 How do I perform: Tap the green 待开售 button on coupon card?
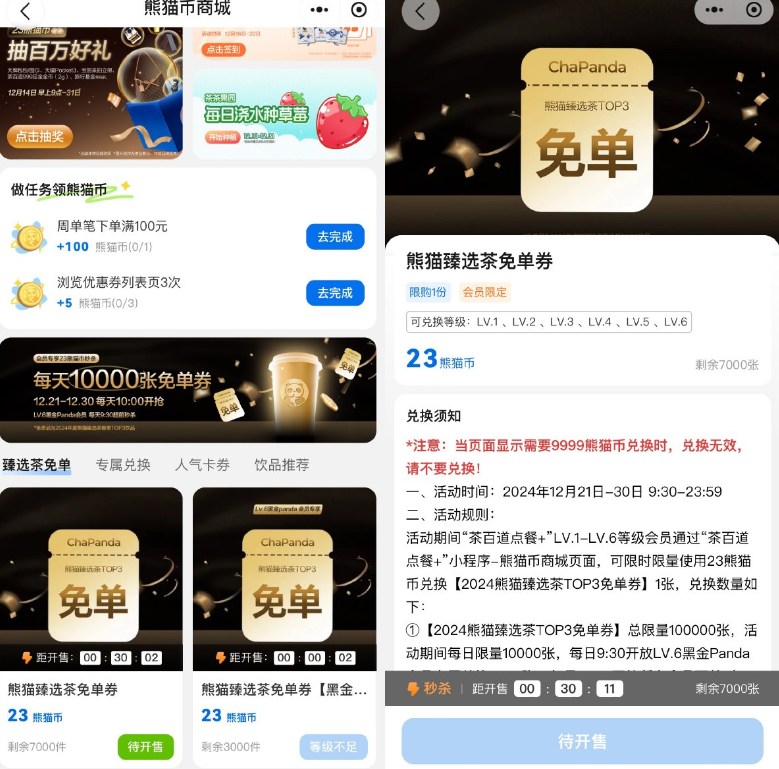(145, 747)
